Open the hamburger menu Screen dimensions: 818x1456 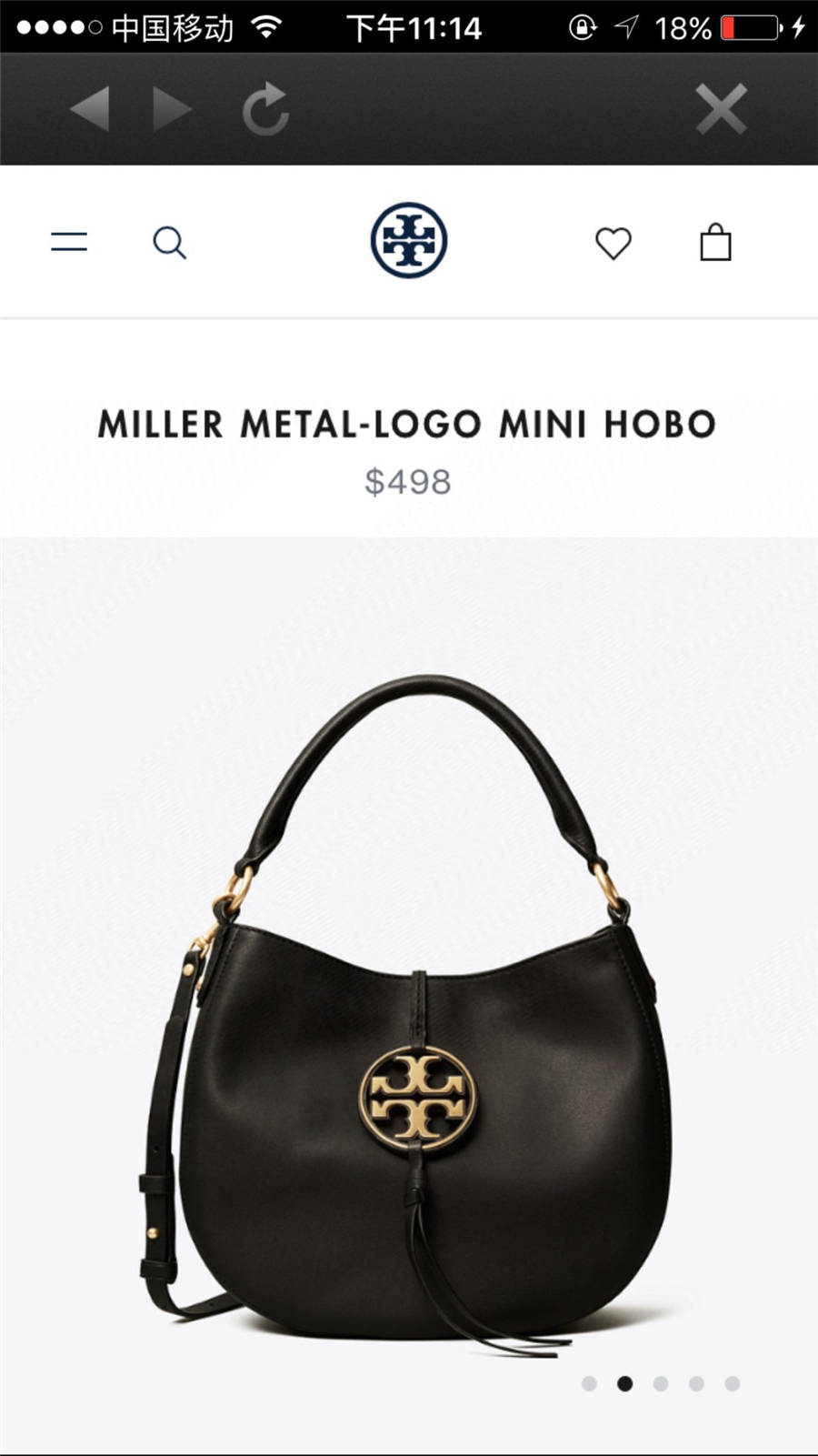pyautogui.click(x=69, y=242)
